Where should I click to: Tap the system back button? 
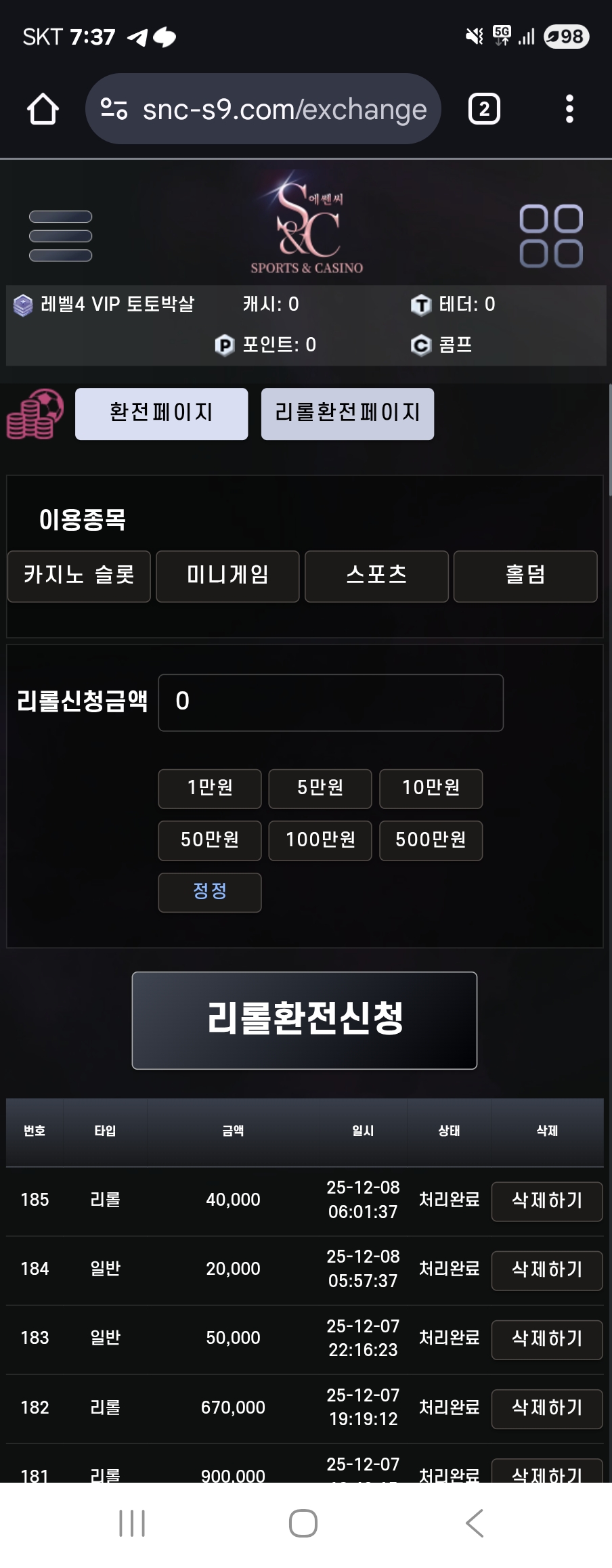click(475, 1523)
